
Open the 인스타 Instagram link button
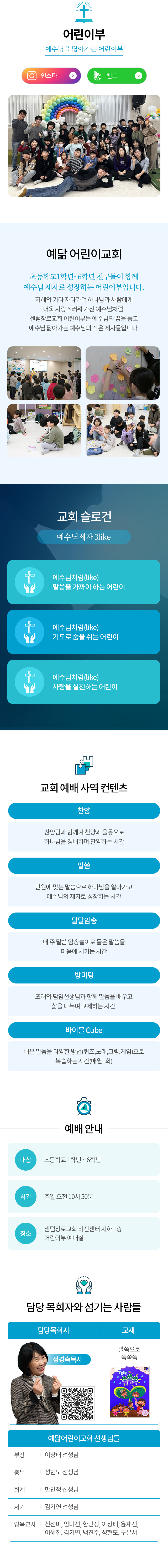point(51,75)
